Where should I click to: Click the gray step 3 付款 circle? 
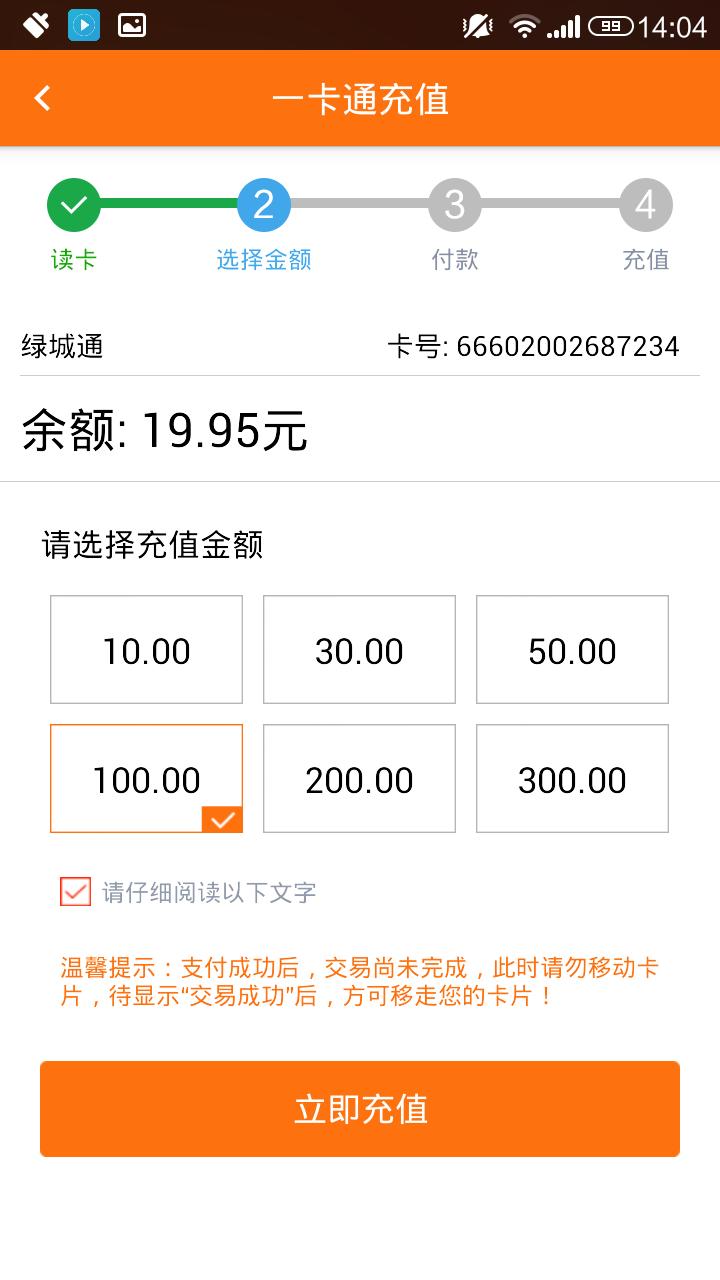(455, 207)
